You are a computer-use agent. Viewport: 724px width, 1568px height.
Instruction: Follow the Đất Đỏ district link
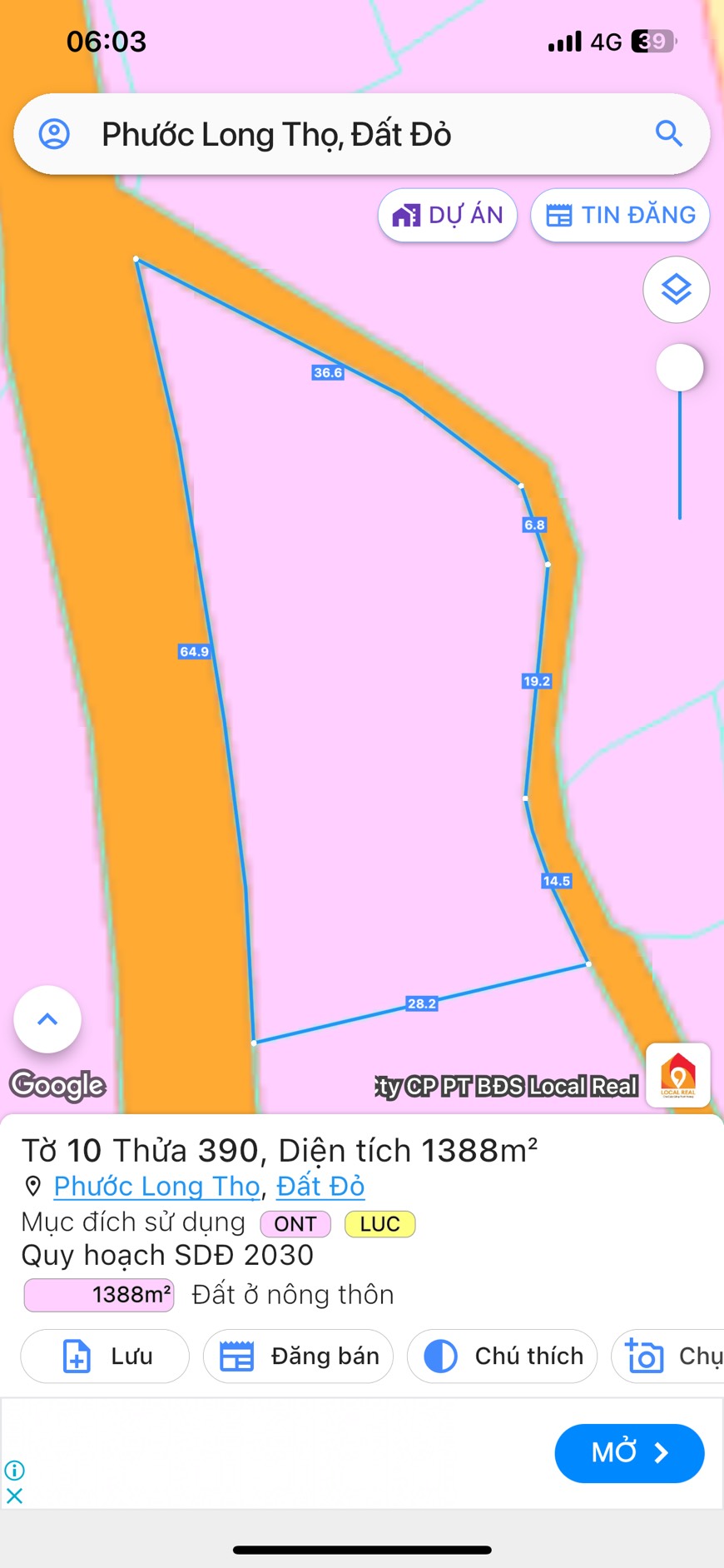pos(320,1186)
